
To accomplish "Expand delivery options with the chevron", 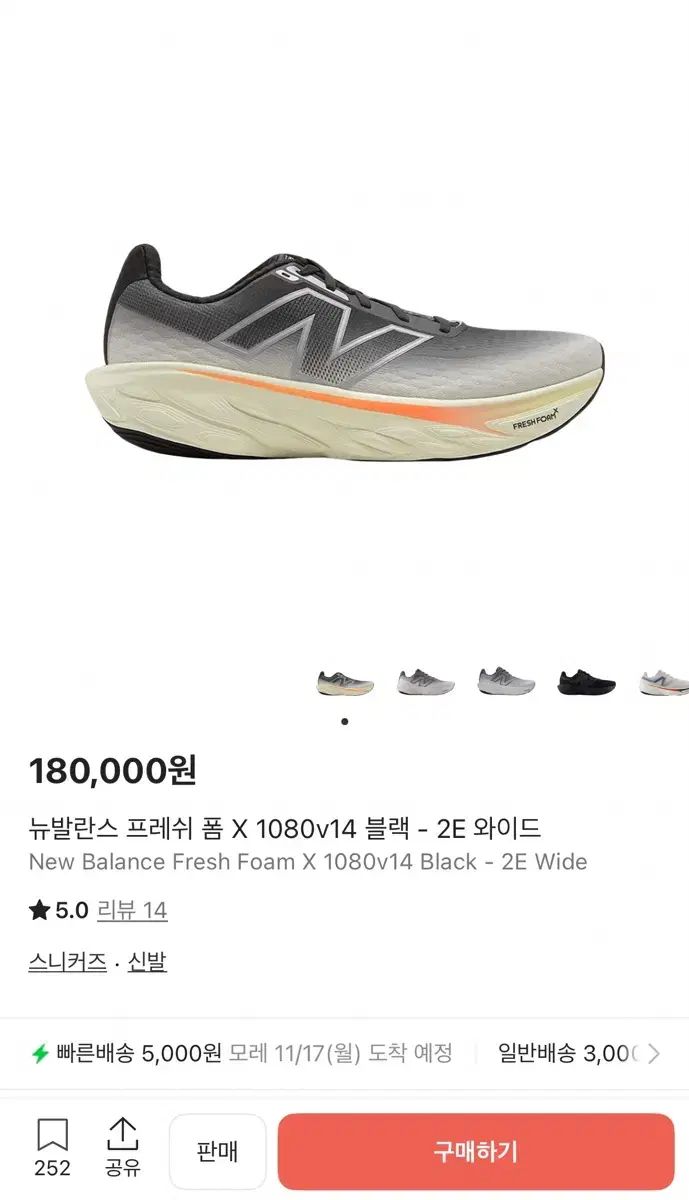I will point(654,1053).
